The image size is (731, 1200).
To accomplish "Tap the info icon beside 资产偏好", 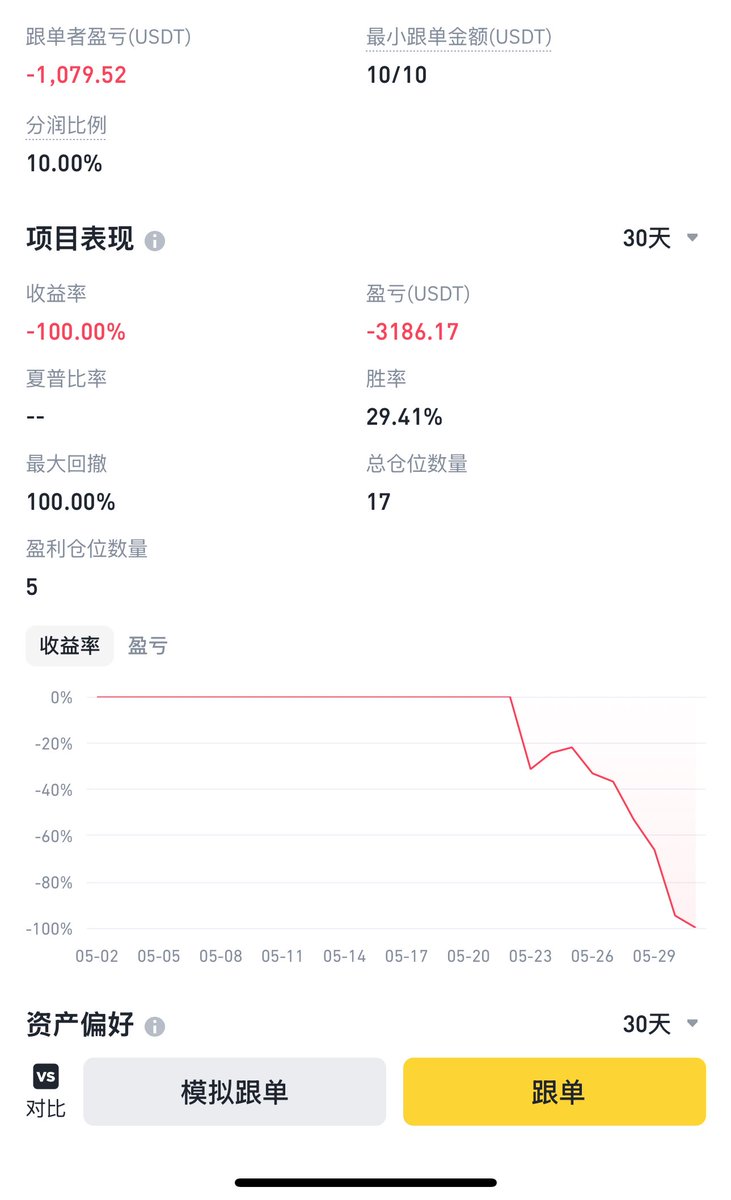I will point(155,1026).
